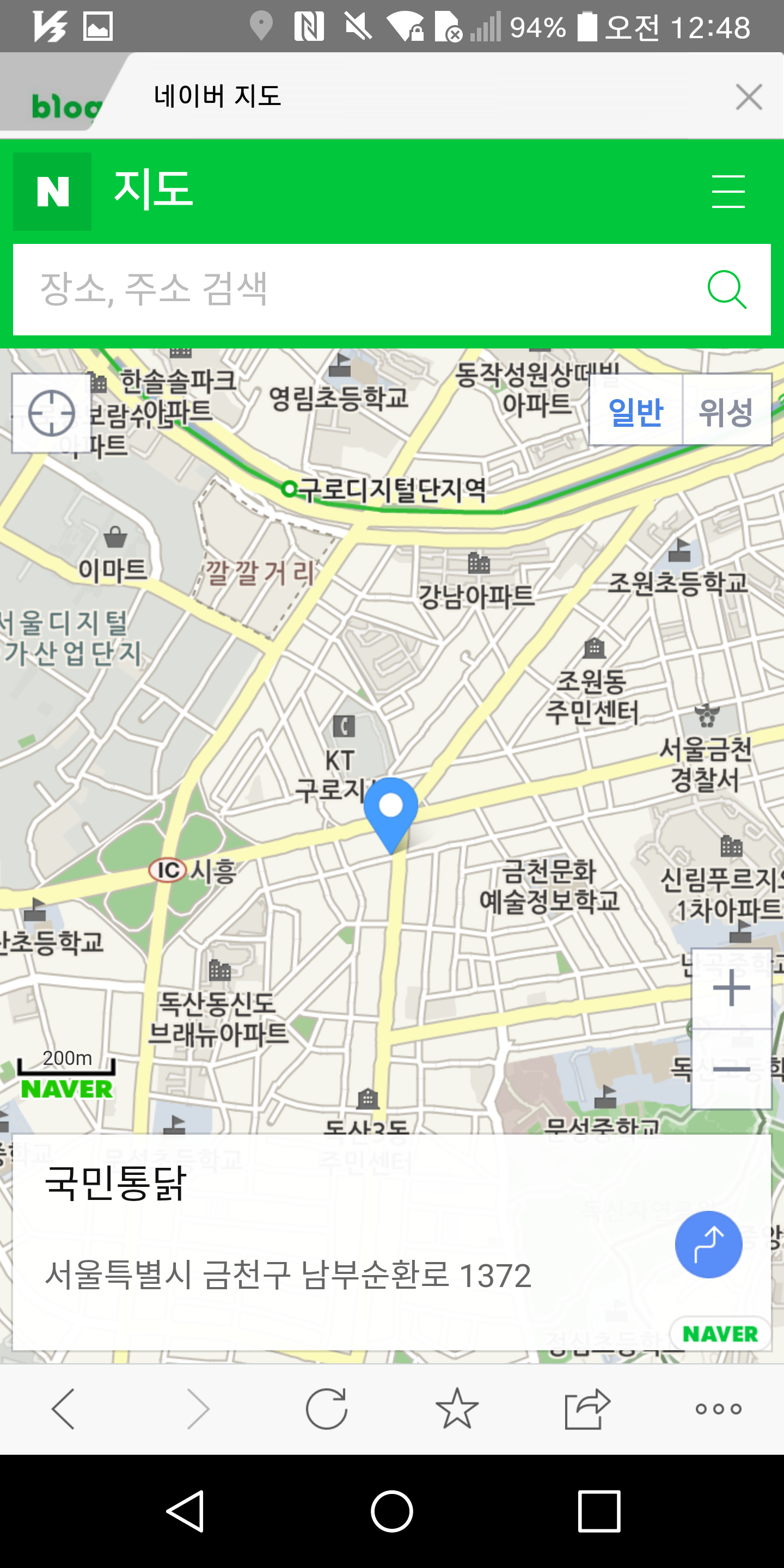Get directions to 국민통닭
This screenshot has width=784, height=1568.
pos(708,1244)
